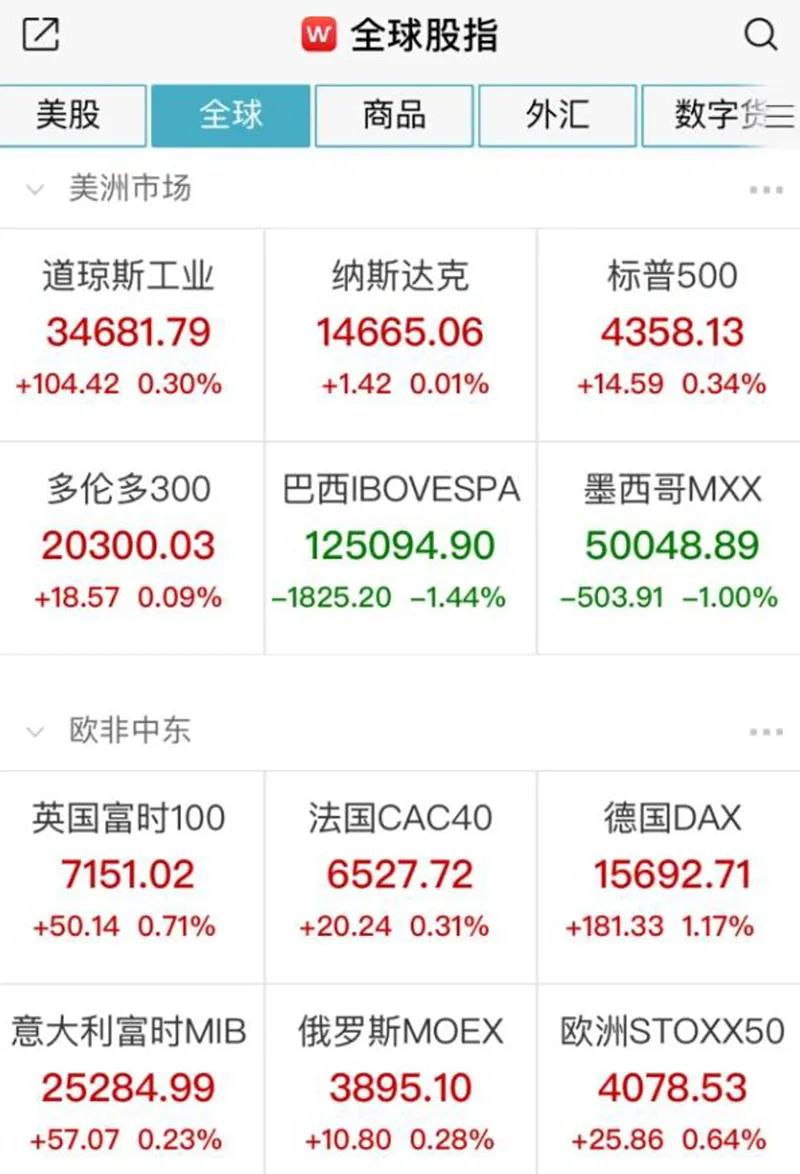800x1174 pixels.
Task: Switch to the 美股 tab
Action: pyautogui.click(x=69, y=115)
